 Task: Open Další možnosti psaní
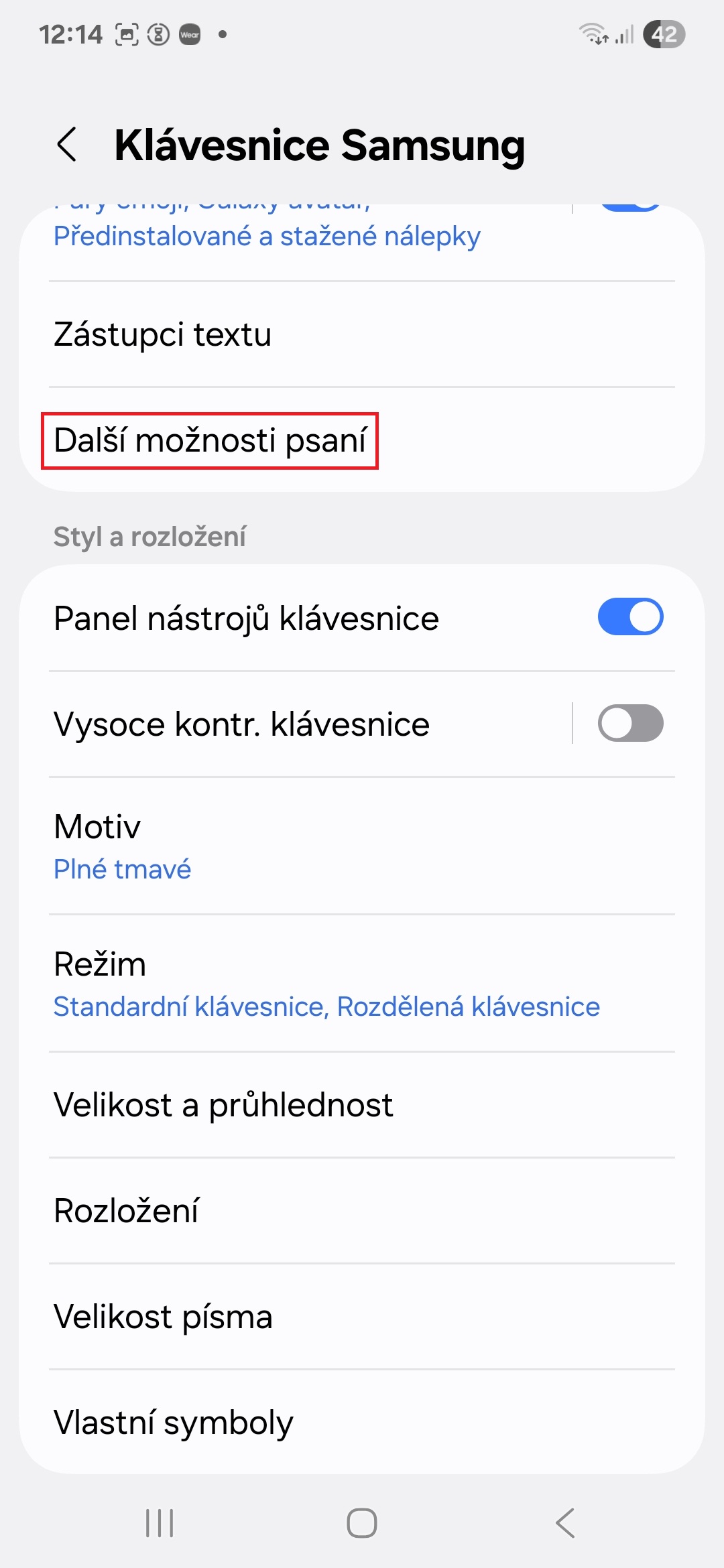tap(362, 440)
